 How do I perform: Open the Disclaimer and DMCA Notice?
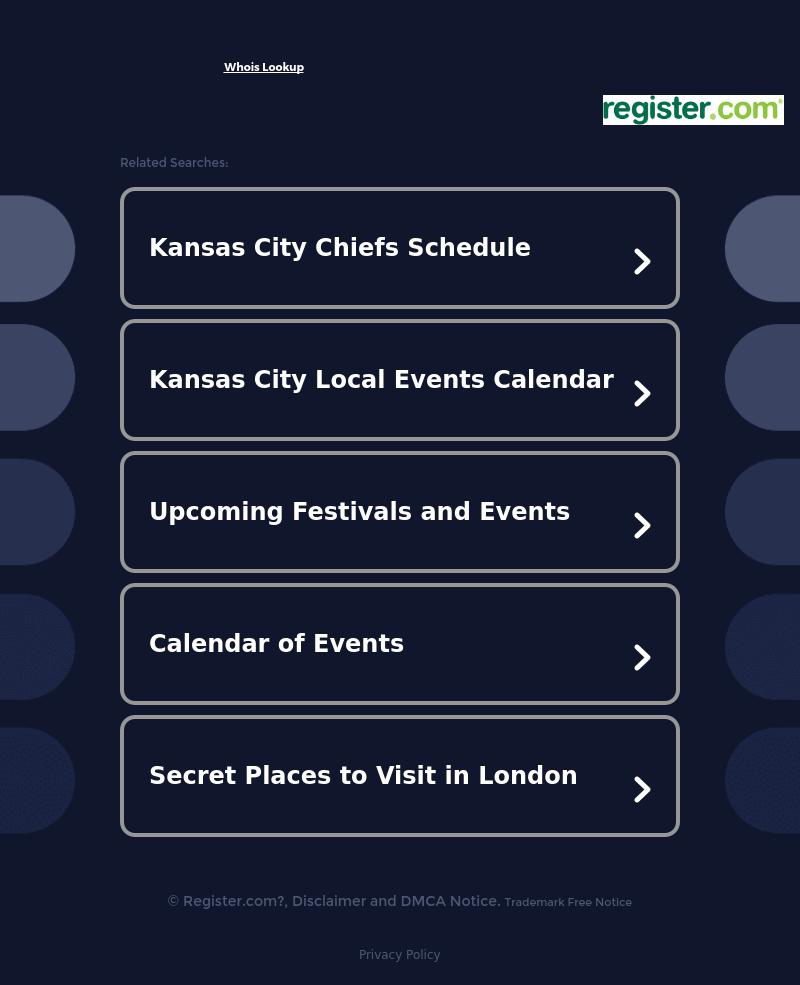click(396, 901)
